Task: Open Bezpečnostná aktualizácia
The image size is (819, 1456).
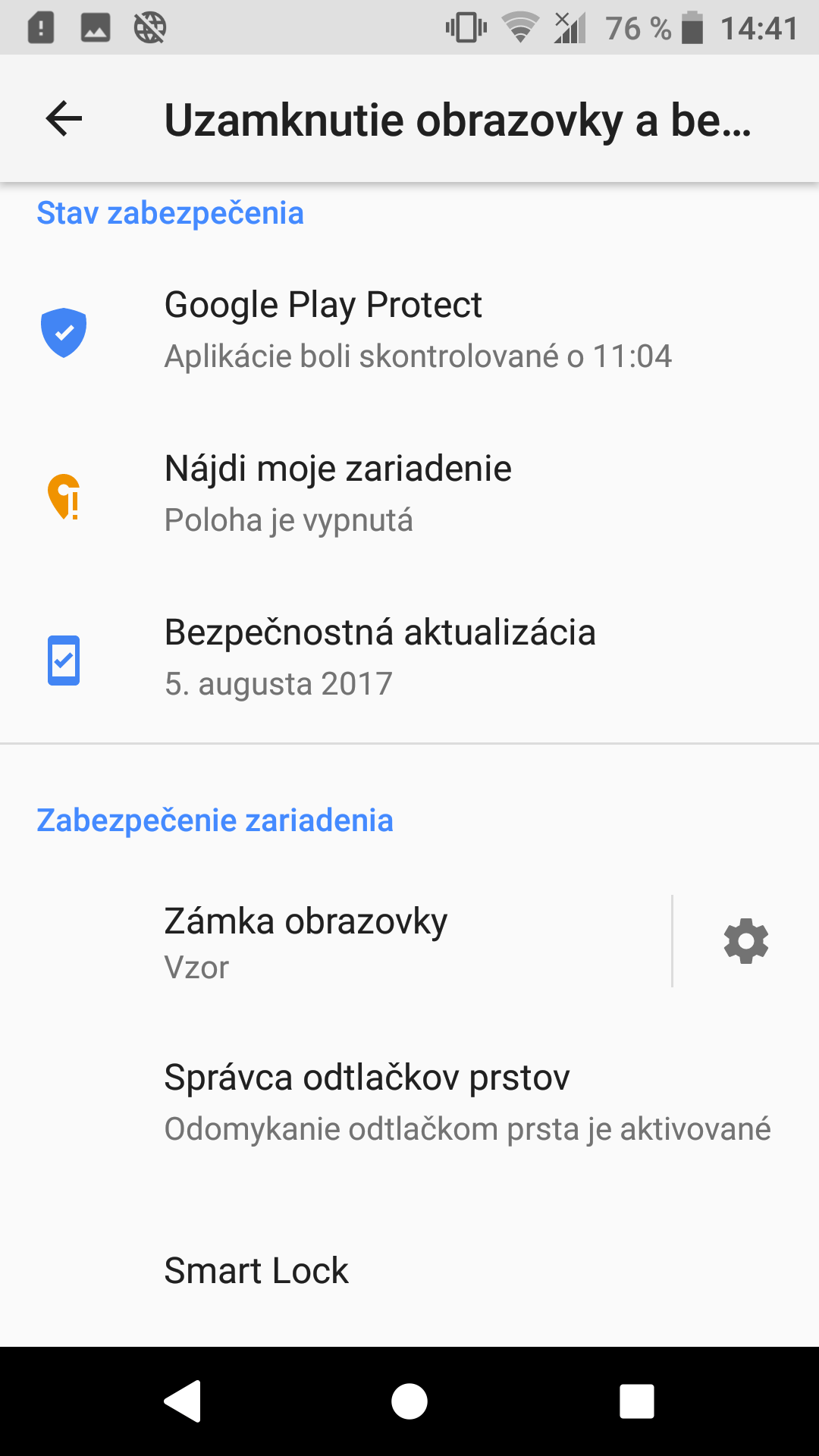Action: (409, 659)
